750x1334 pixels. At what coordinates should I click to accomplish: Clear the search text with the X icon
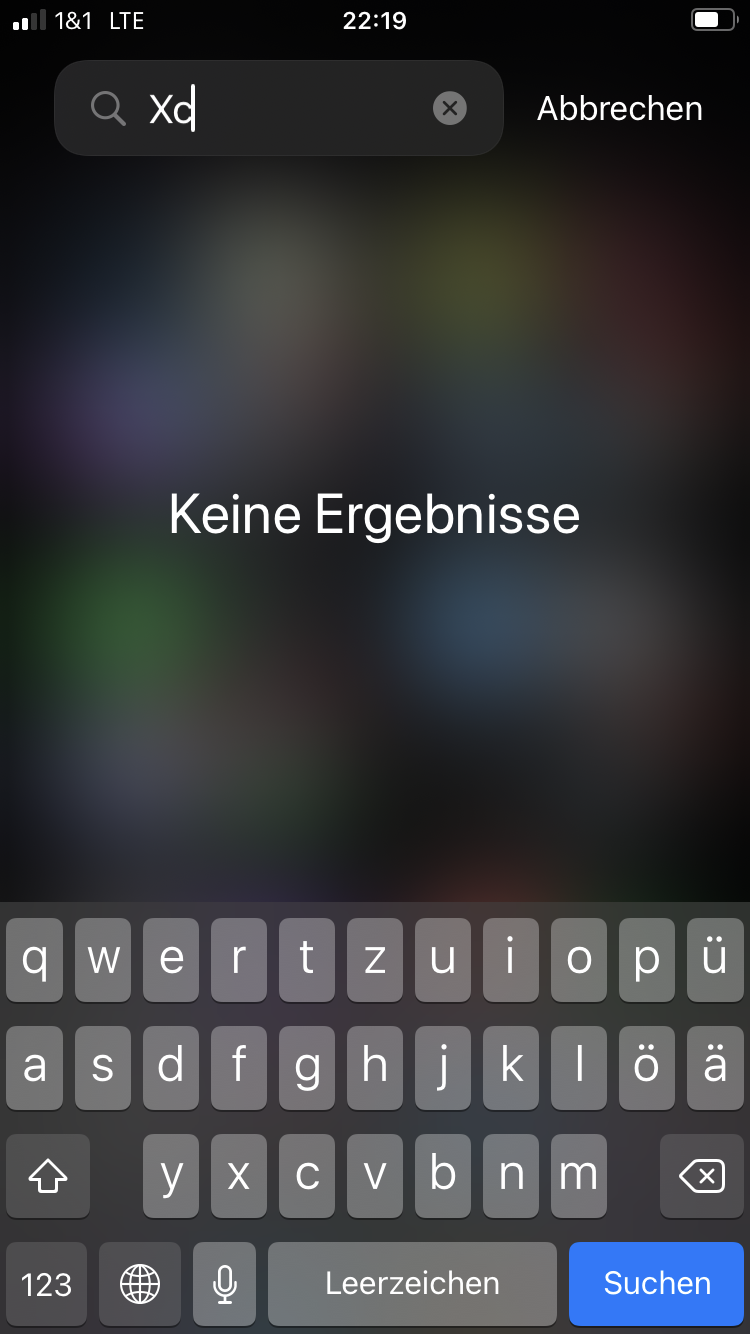pyautogui.click(x=450, y=108)
